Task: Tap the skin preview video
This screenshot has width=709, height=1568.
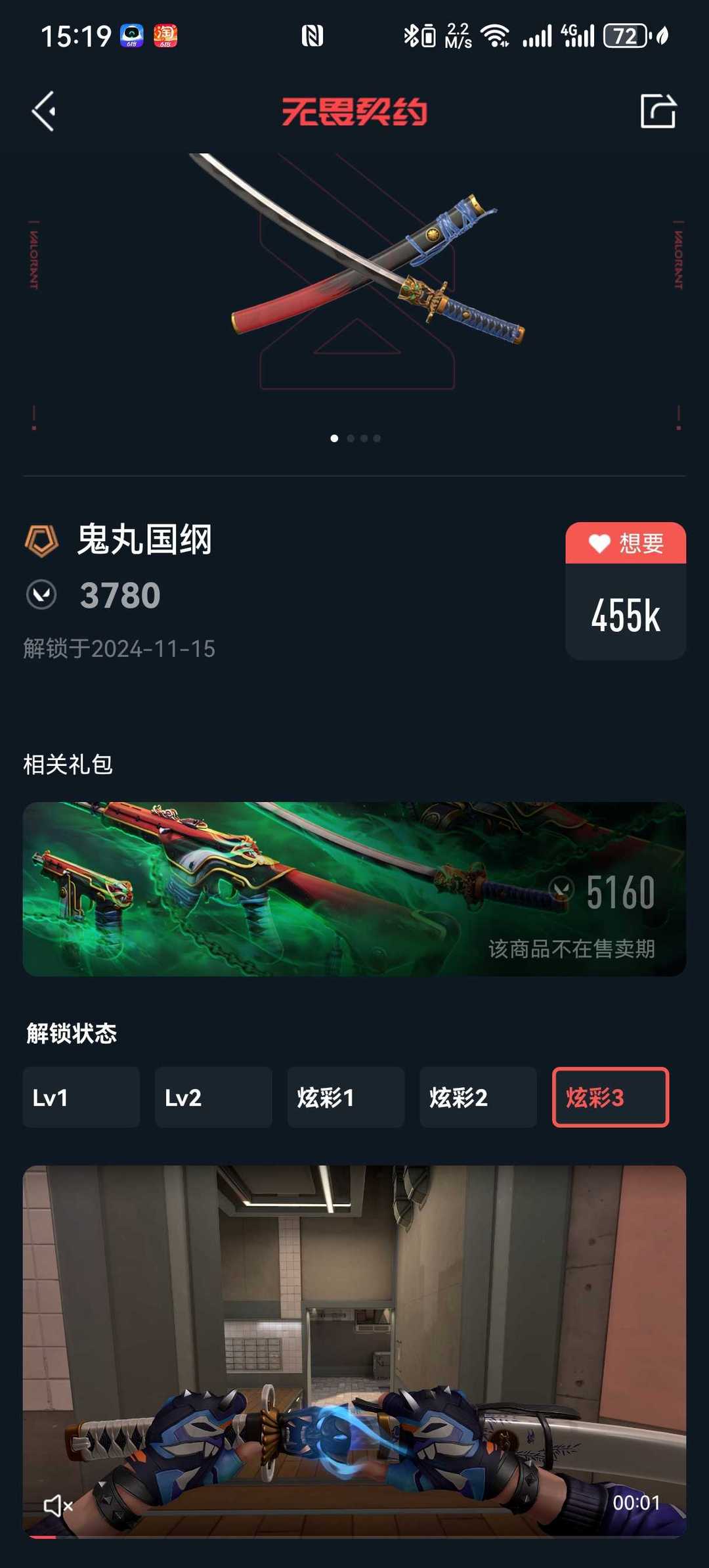Action: pyautogui.click(x=354, y=1351)
